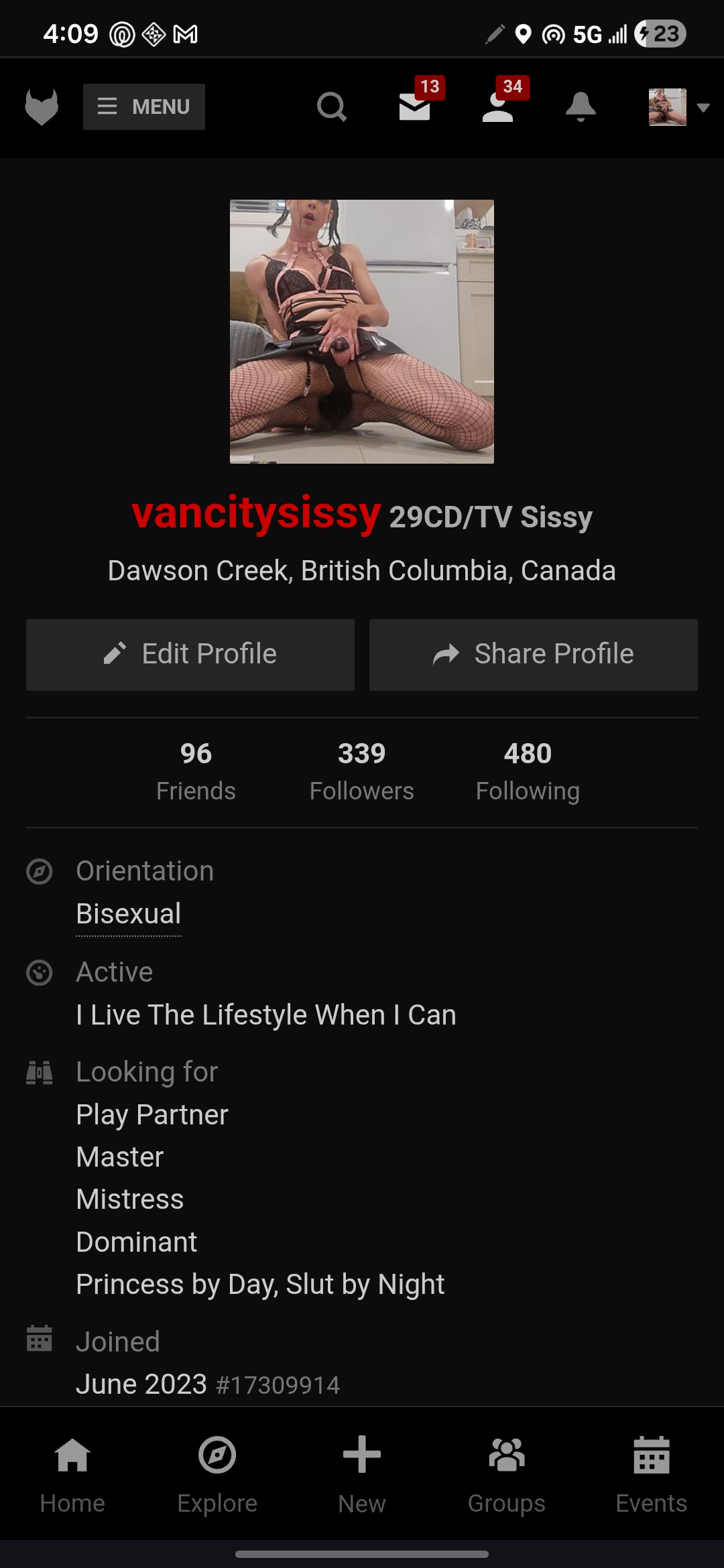View friend requests with 34 pending

(498, 109)
